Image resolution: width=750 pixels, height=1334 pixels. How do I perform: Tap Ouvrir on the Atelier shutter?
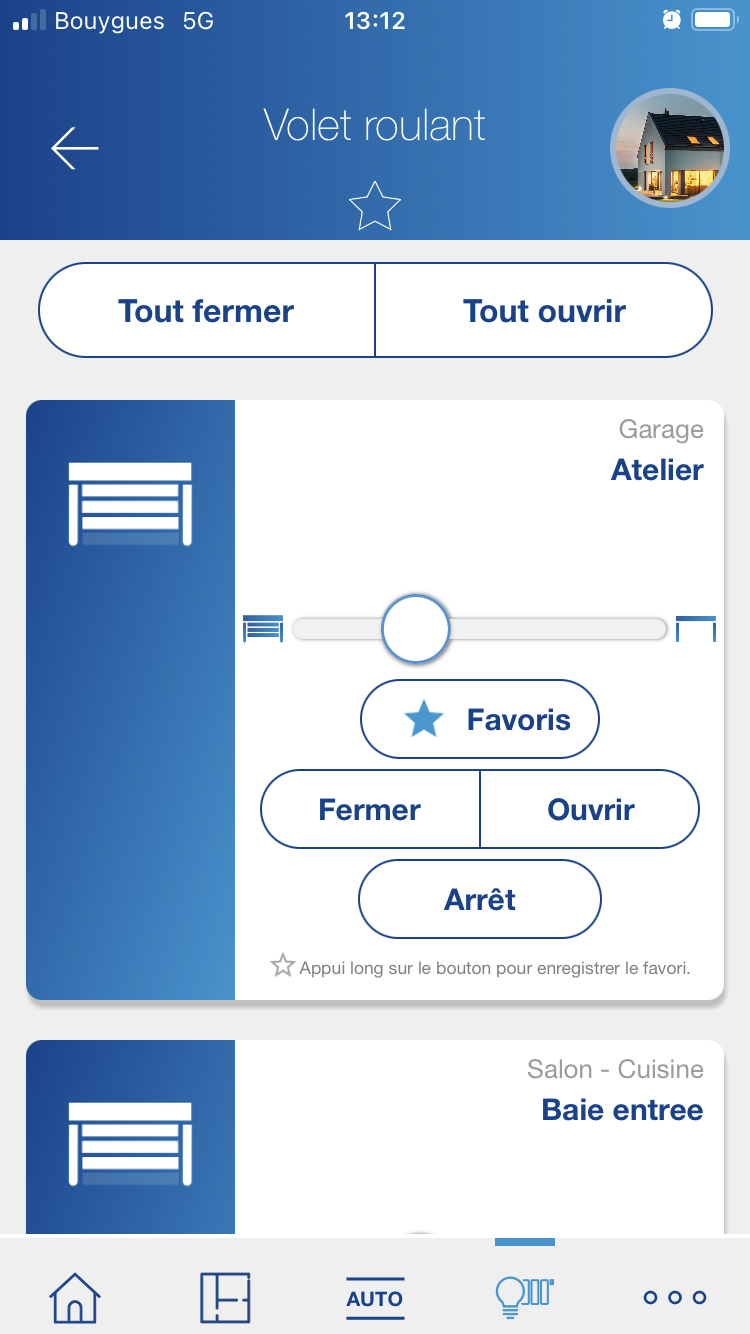590,809
